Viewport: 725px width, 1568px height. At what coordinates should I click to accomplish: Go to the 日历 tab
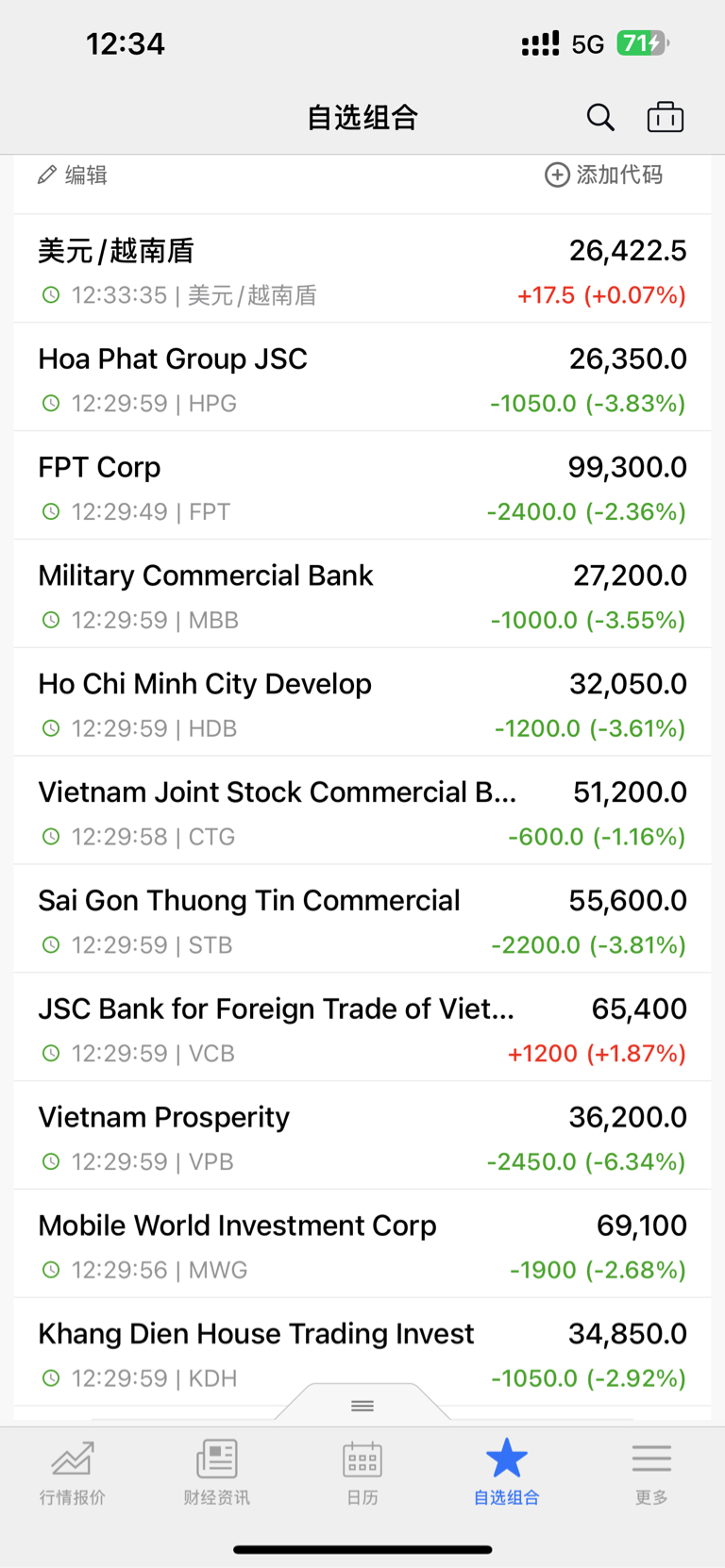362,1472
